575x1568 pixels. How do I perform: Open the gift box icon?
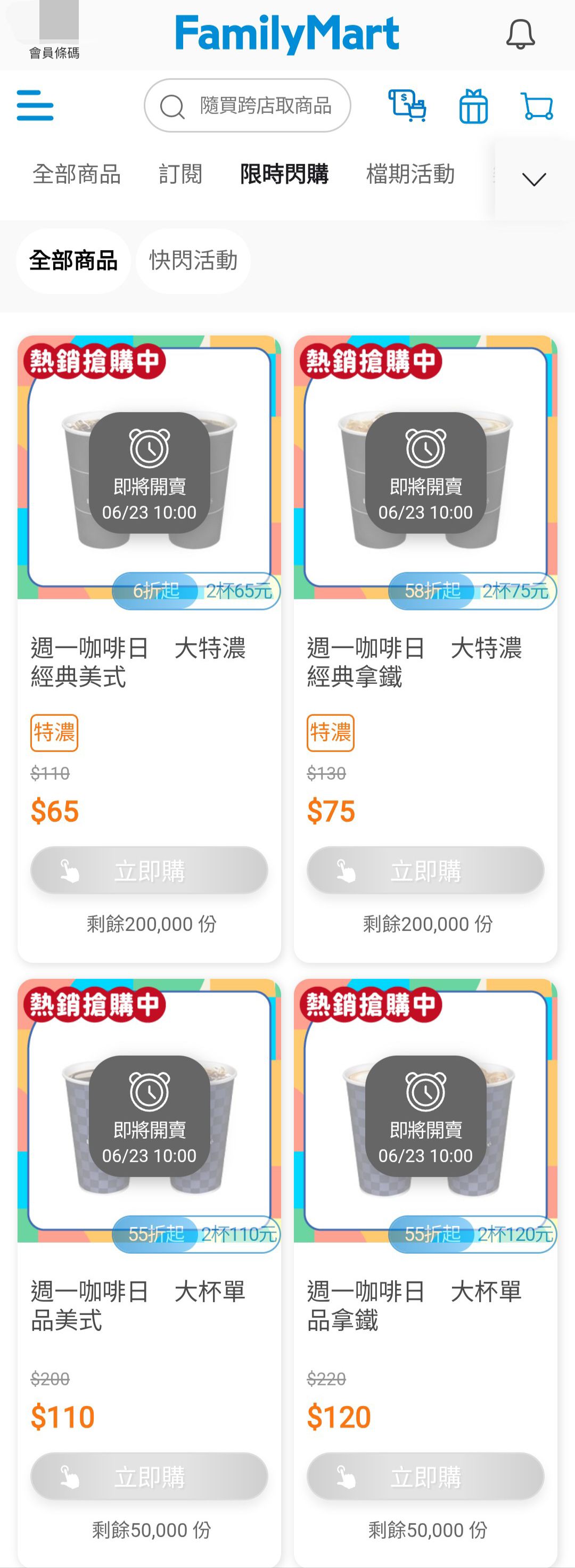click(x=473, y=107)
